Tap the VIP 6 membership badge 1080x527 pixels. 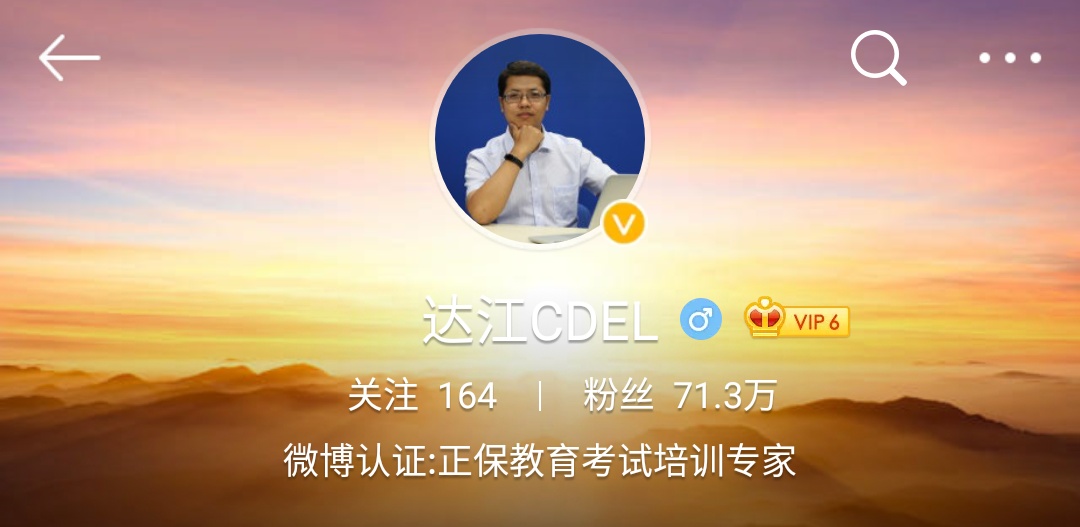click(x=797, y=320)
